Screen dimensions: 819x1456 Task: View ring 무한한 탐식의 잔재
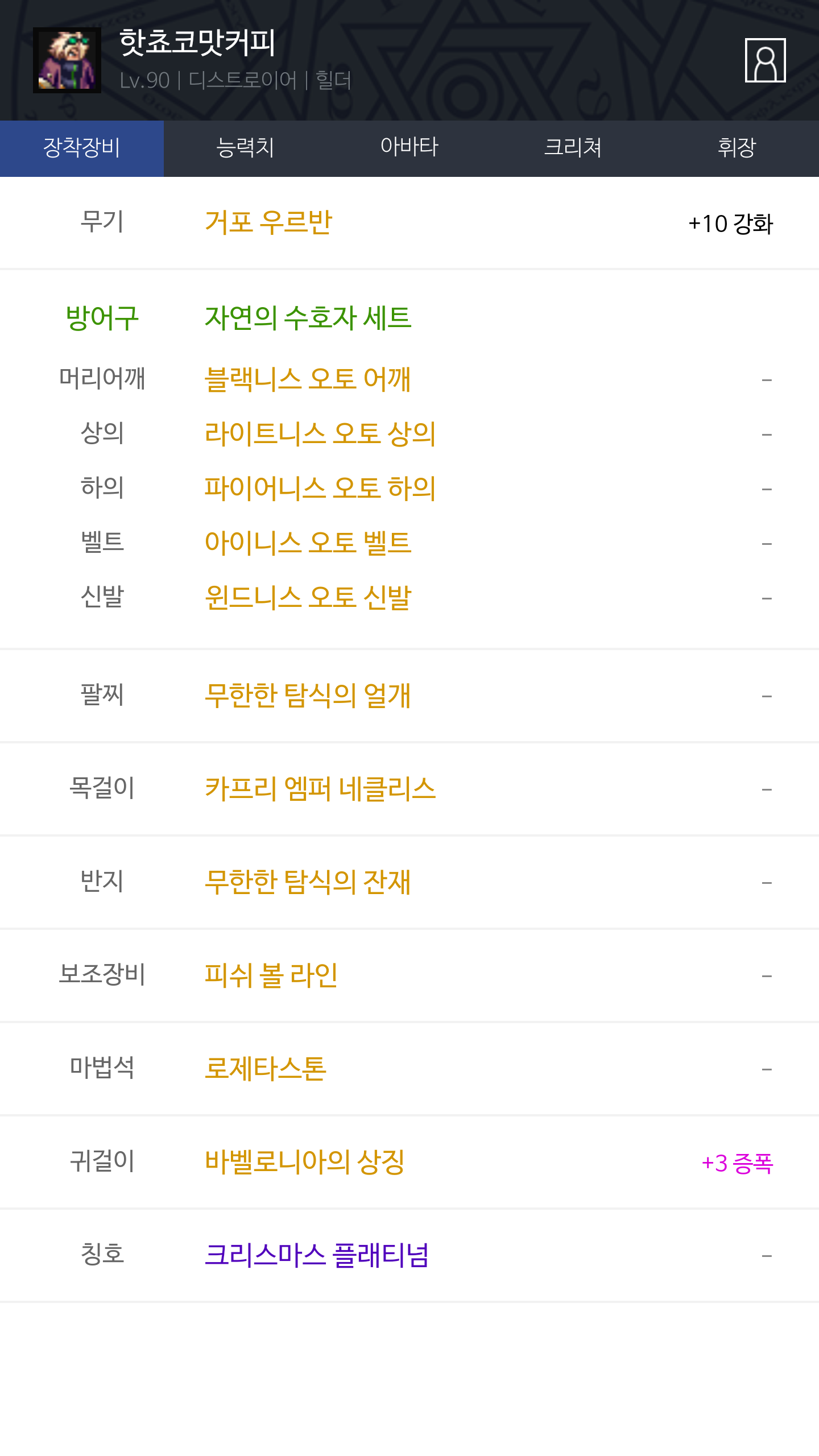point(308,882)
